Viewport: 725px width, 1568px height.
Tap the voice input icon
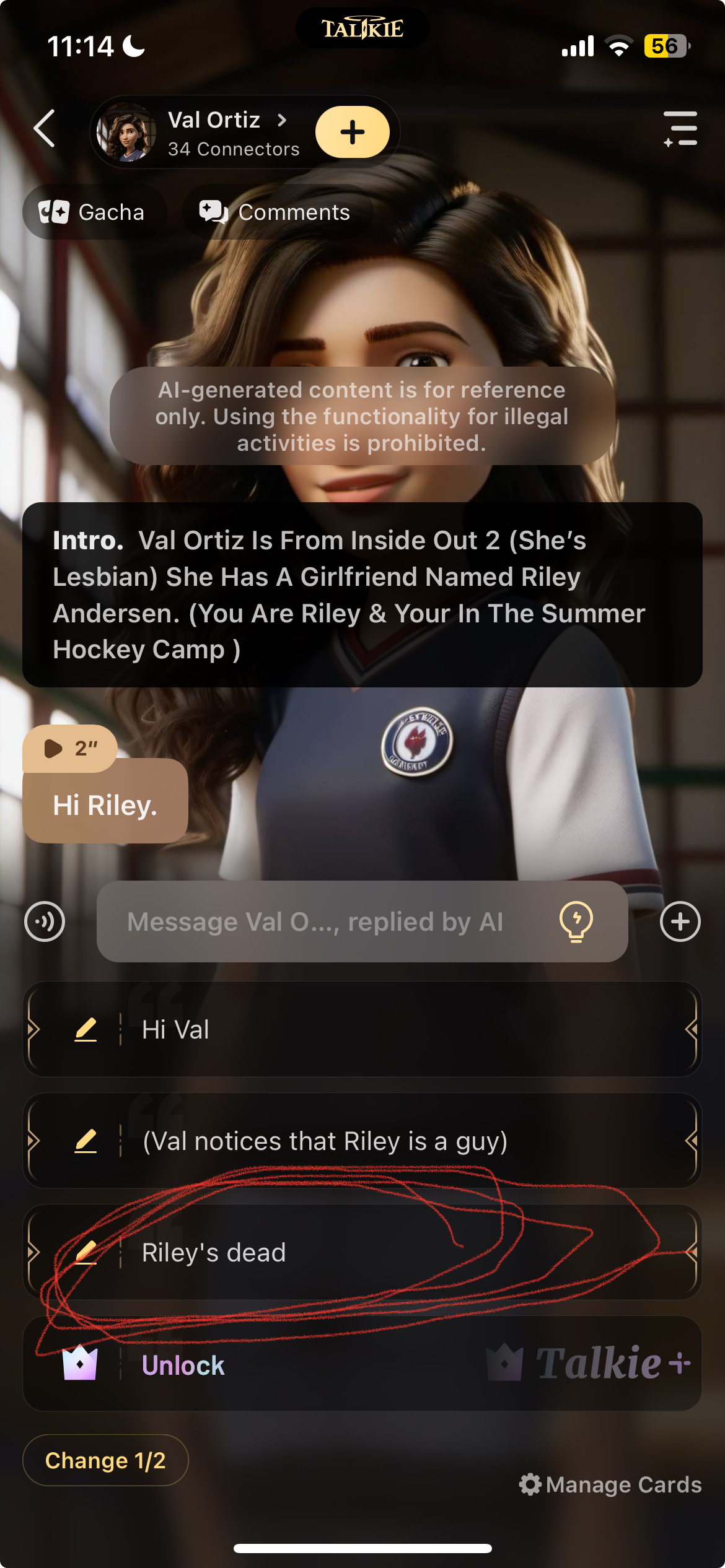pos(45,921)
